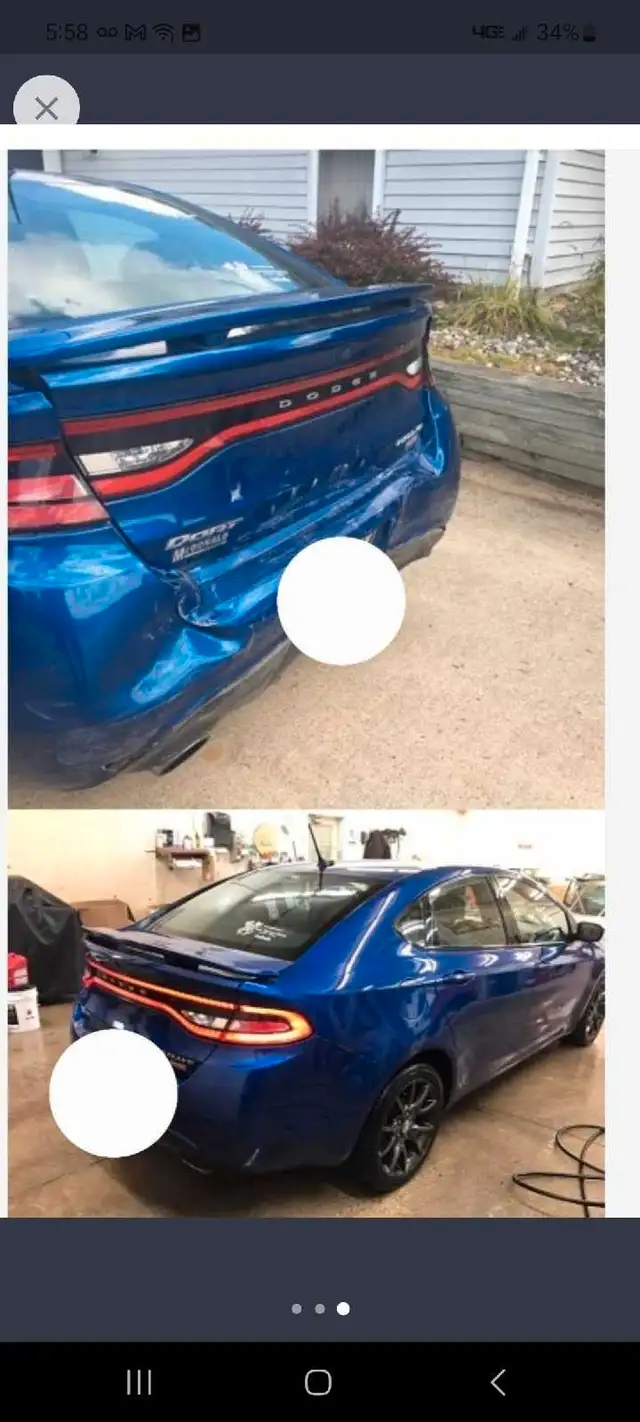Open the recent apps view
The height and width of the screenshot is (1422, 640).
(139, 1382)
